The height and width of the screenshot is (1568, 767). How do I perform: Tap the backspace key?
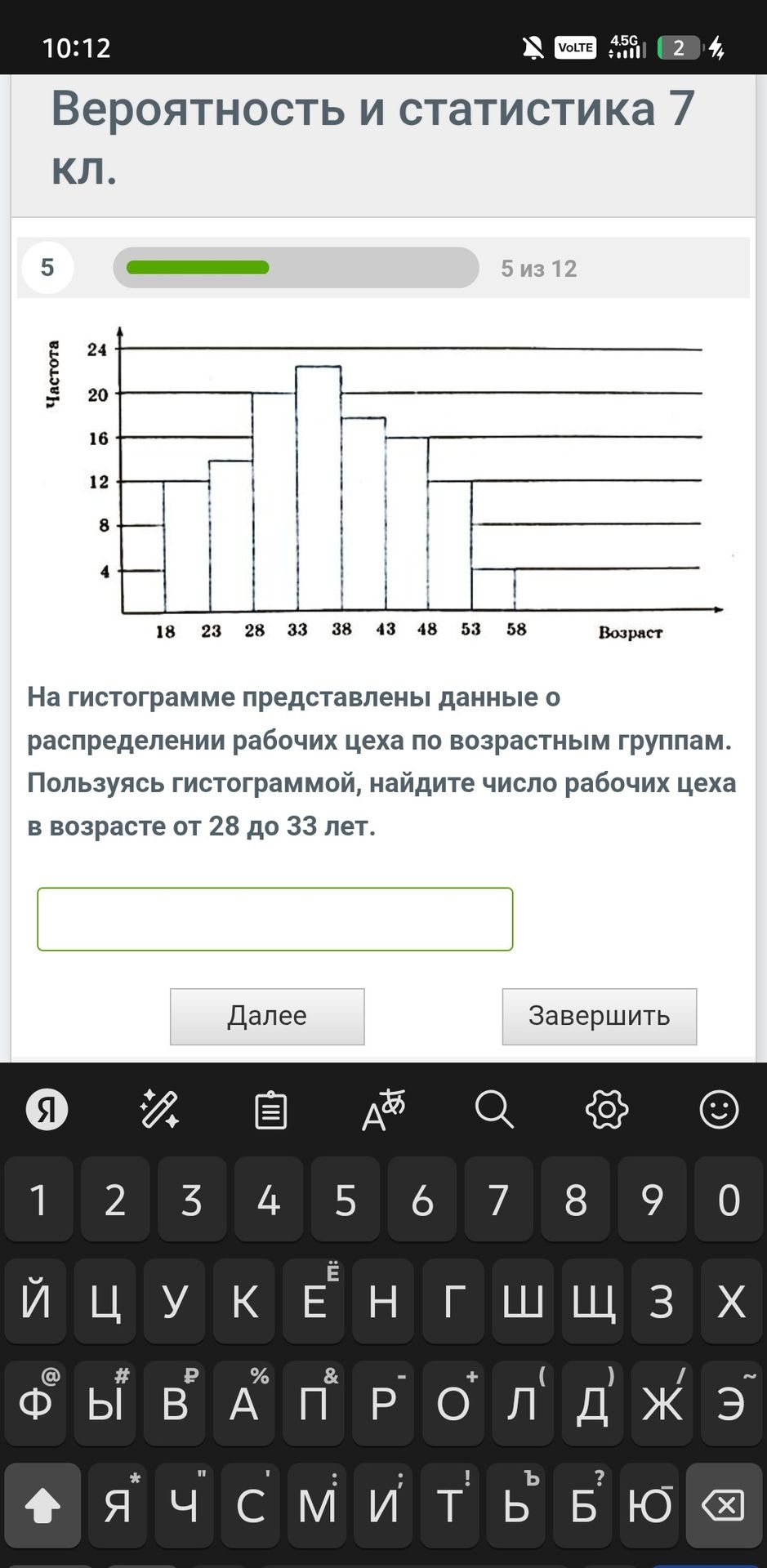[x=724, y=1505]
